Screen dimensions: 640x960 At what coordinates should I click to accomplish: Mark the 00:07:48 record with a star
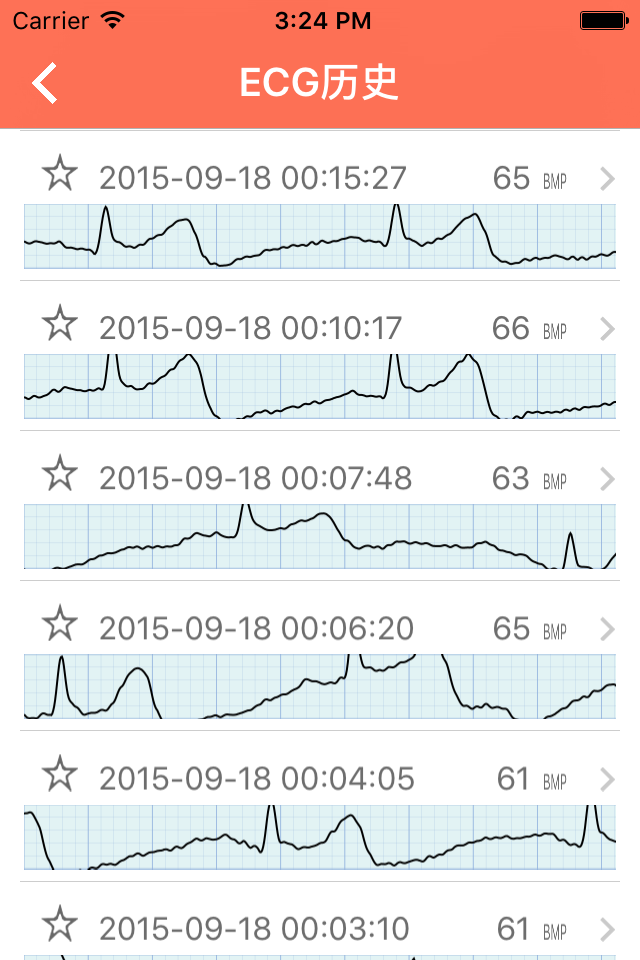click(x=60, y=473)
